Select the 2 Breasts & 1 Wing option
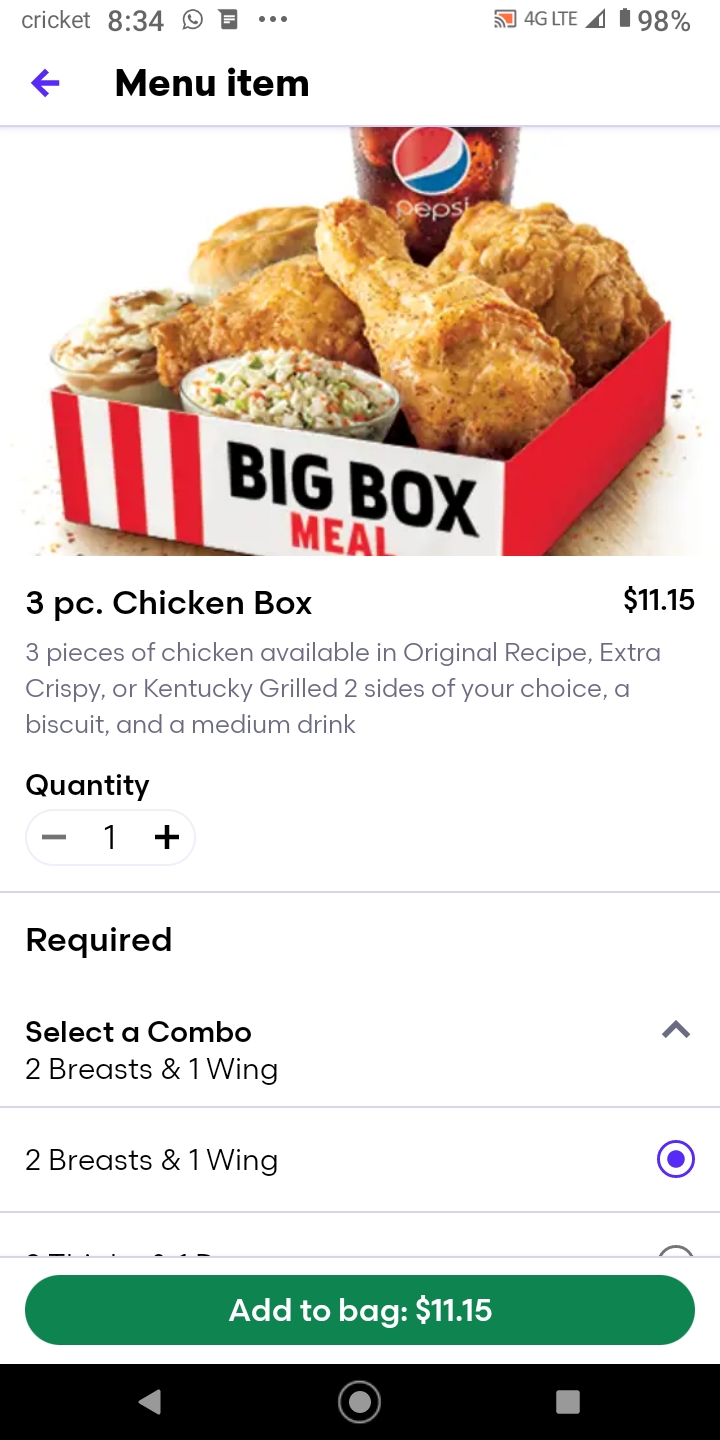The image size is (720, 1440). click(x=360, y=1160)
